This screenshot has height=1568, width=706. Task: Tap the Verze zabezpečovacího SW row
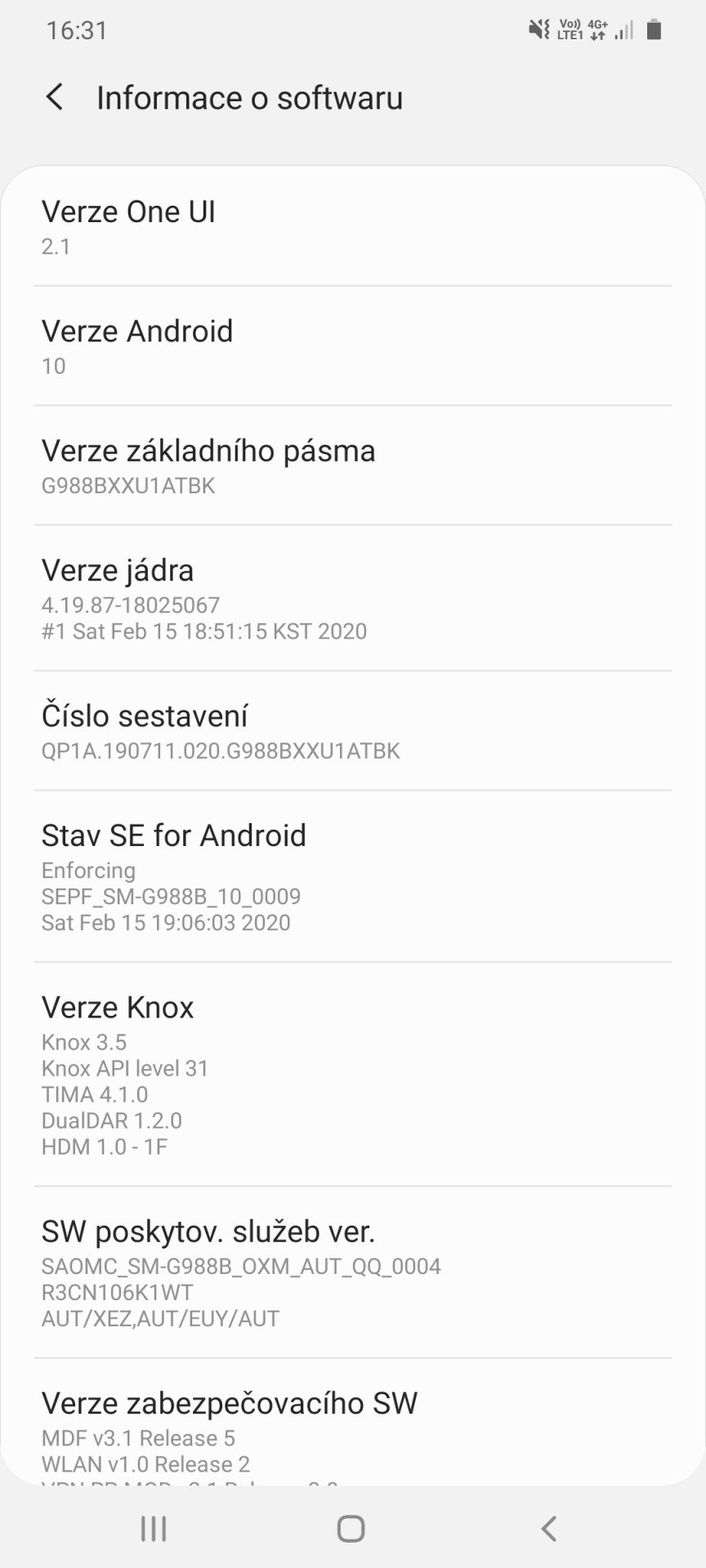[x=353, y=1422]
